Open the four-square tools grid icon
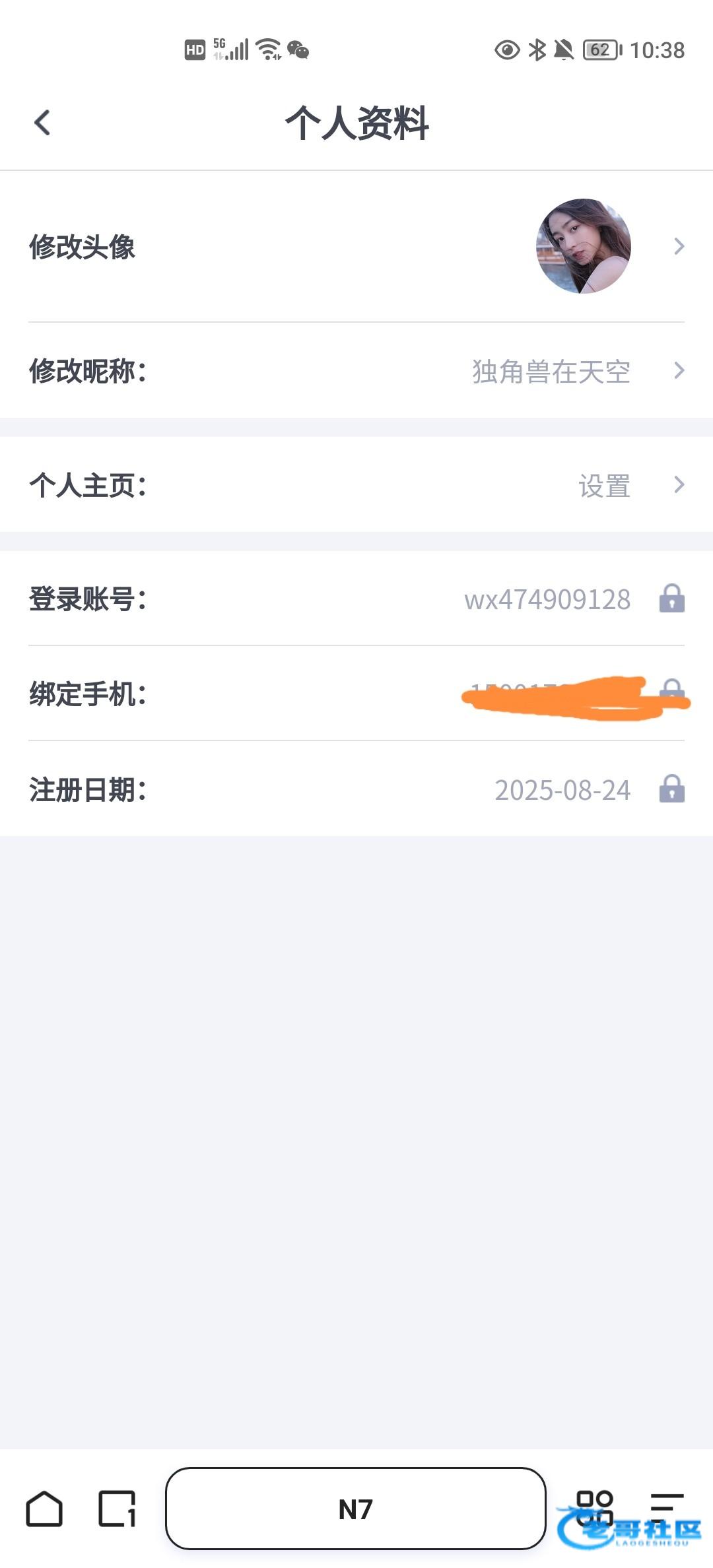713x1568 pixels. [595, 1508]
